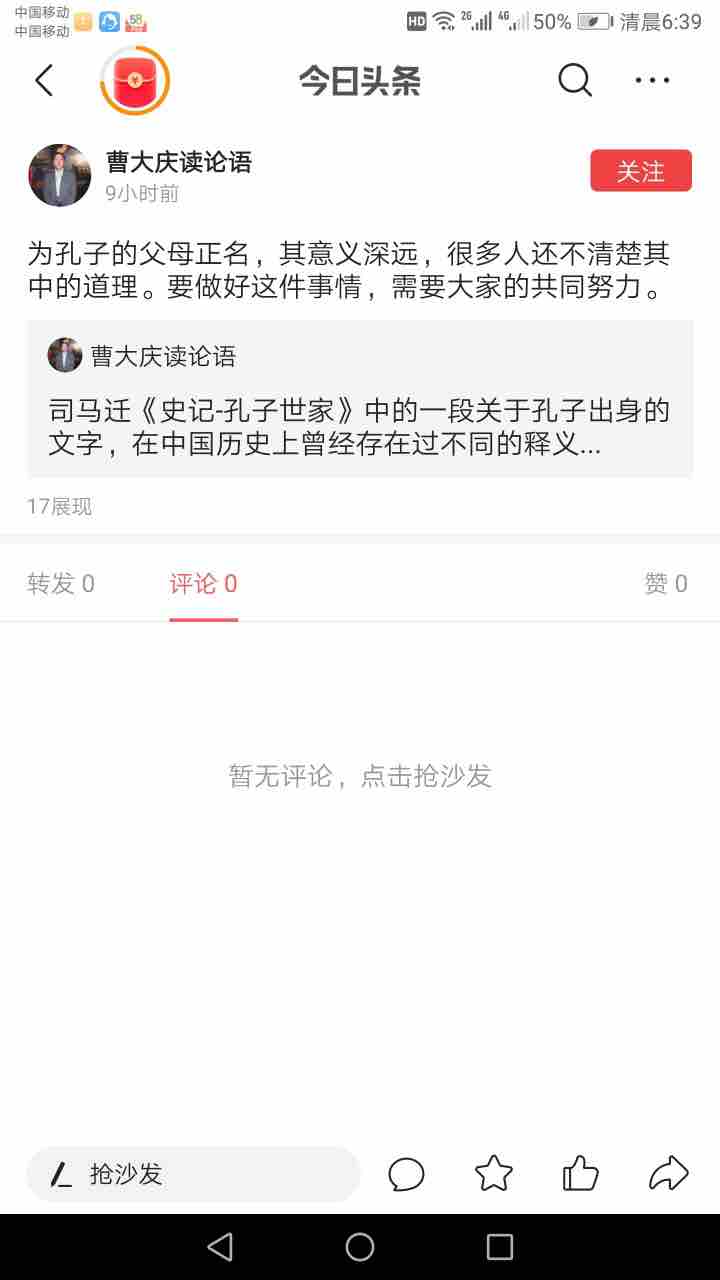Follow 曹大庆读论语 with the 关注 button
This screenshot has width=720, height=1280.
click(640, 171)
